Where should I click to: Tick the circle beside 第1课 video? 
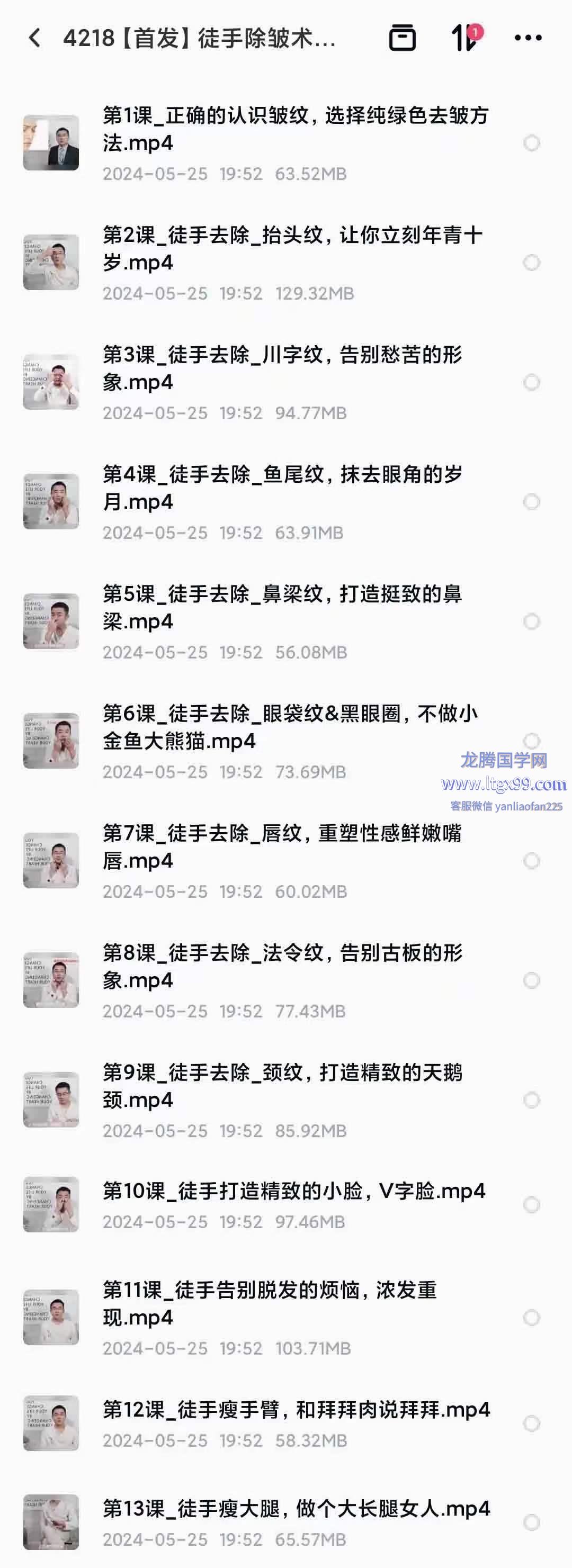pos(532,143)
